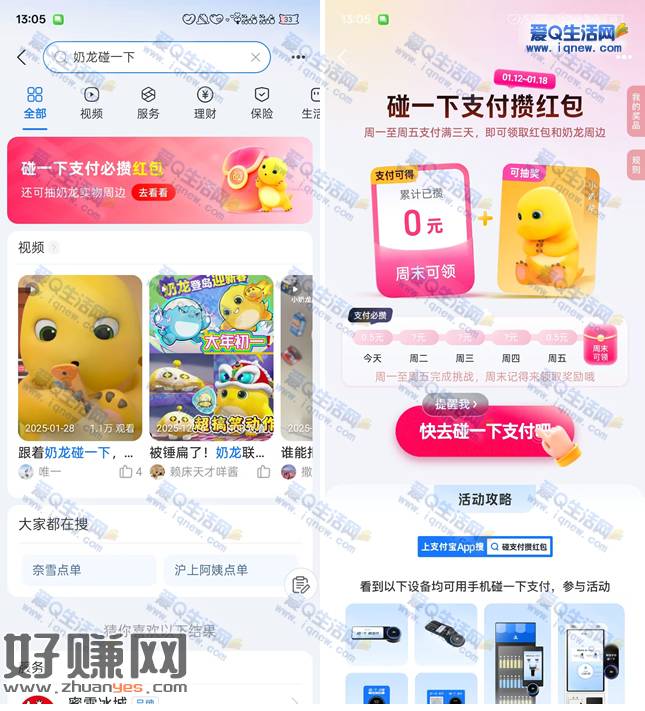645x711 pixels.
Task: Select the 全部 tab
Action: (35, 102)
